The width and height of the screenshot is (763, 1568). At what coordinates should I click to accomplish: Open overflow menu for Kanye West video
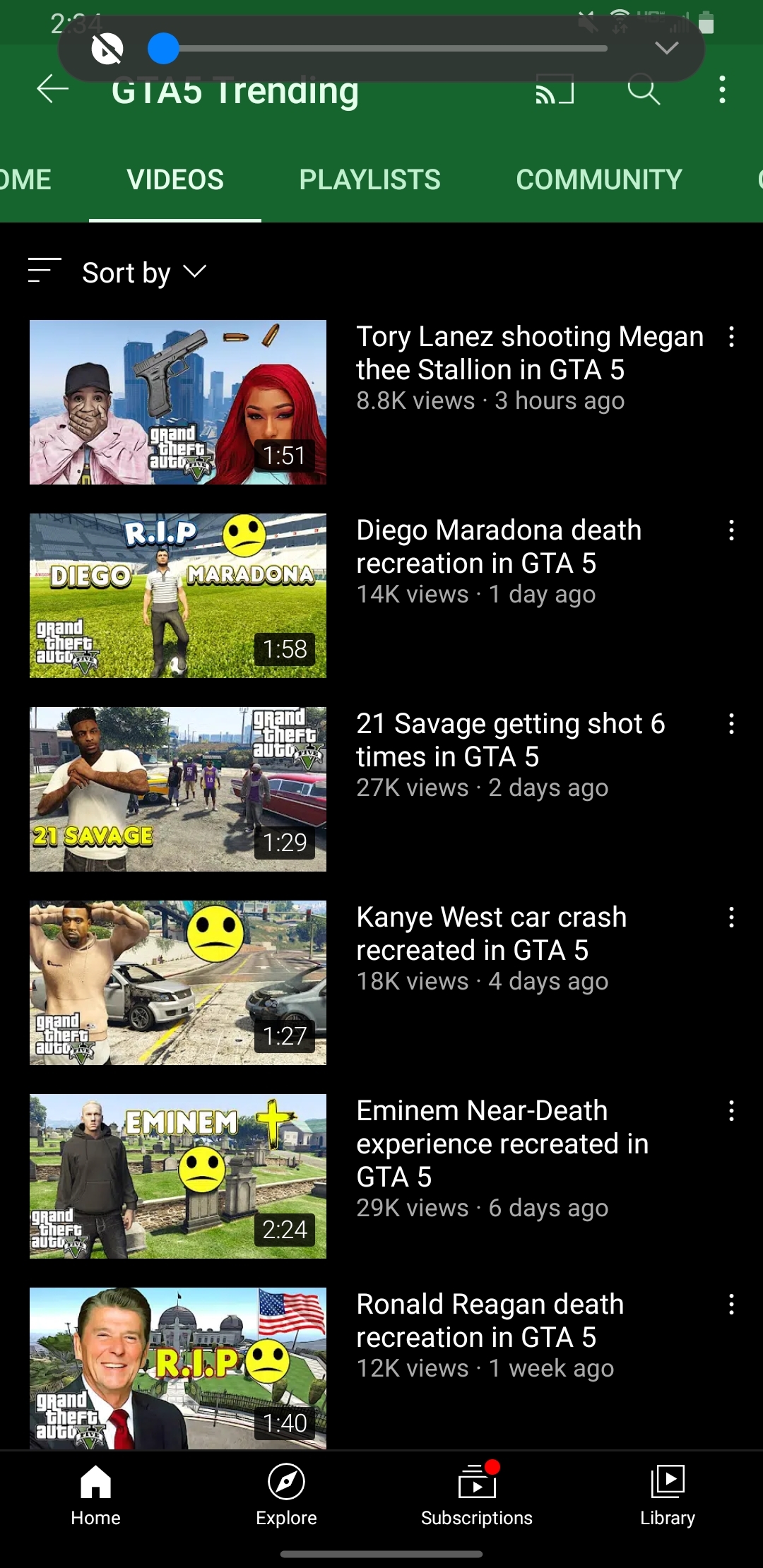click(x=733, y=919)
